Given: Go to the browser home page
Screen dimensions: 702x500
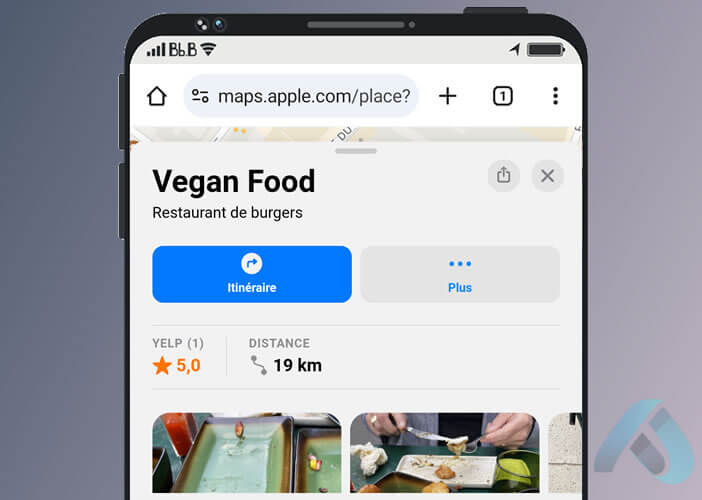Looking at the screenshot, I should point(157,96).
